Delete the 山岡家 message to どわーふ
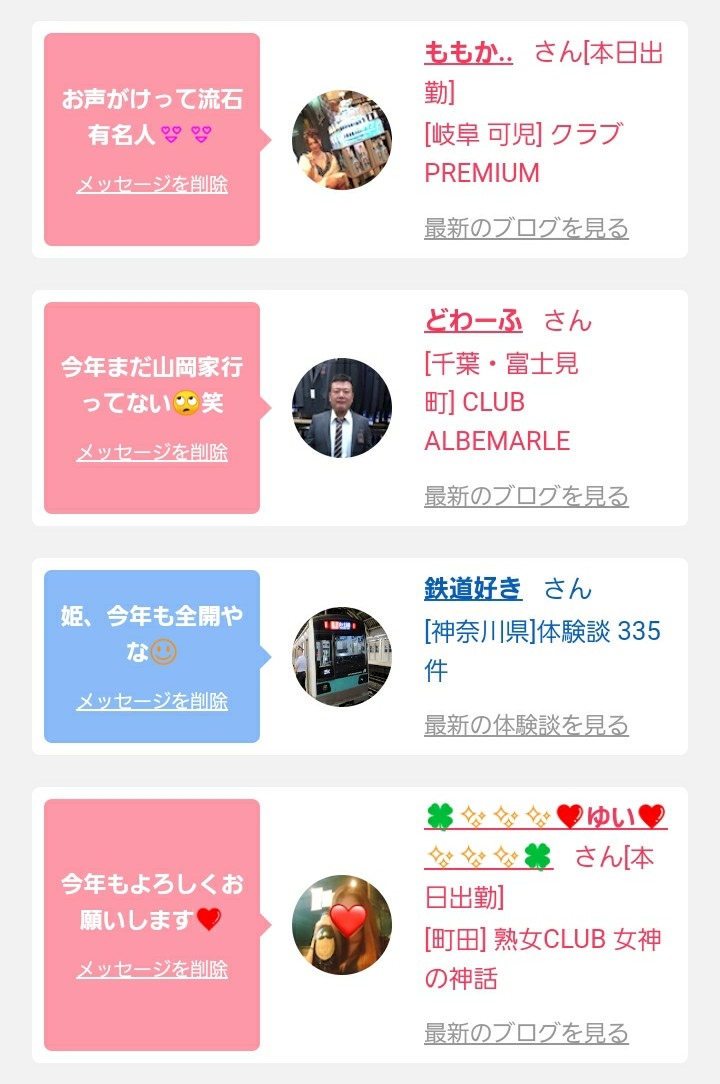Viewport: 720px width, 1084px height. [152, 452]
